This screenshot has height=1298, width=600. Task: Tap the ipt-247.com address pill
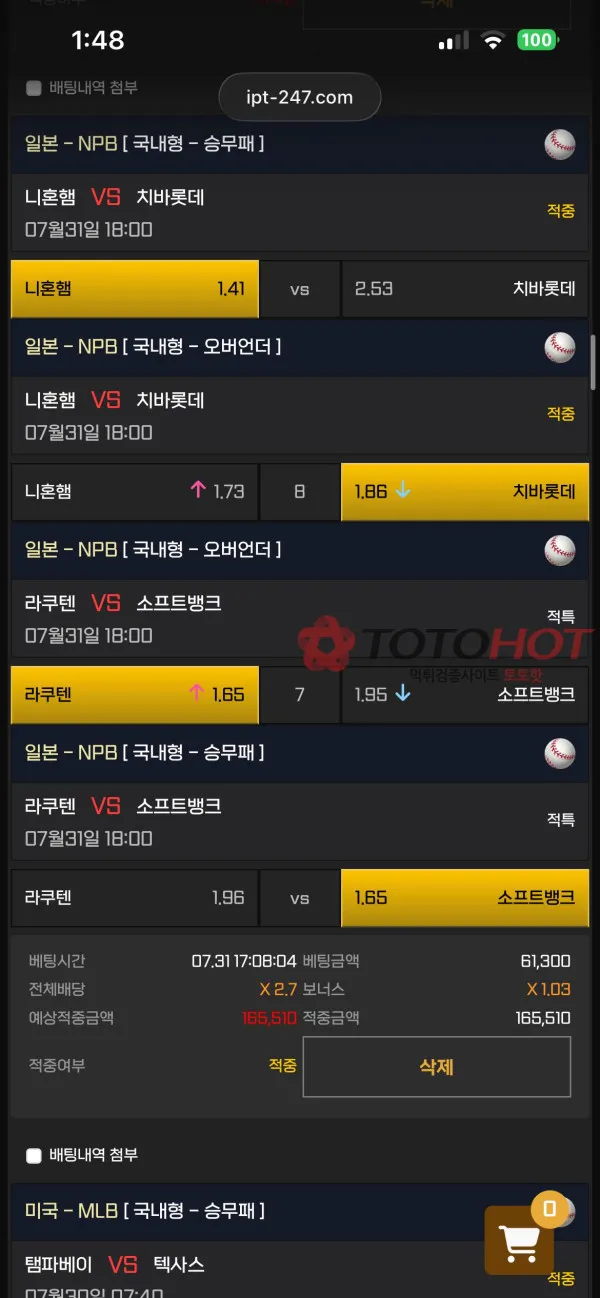point(299,97)
